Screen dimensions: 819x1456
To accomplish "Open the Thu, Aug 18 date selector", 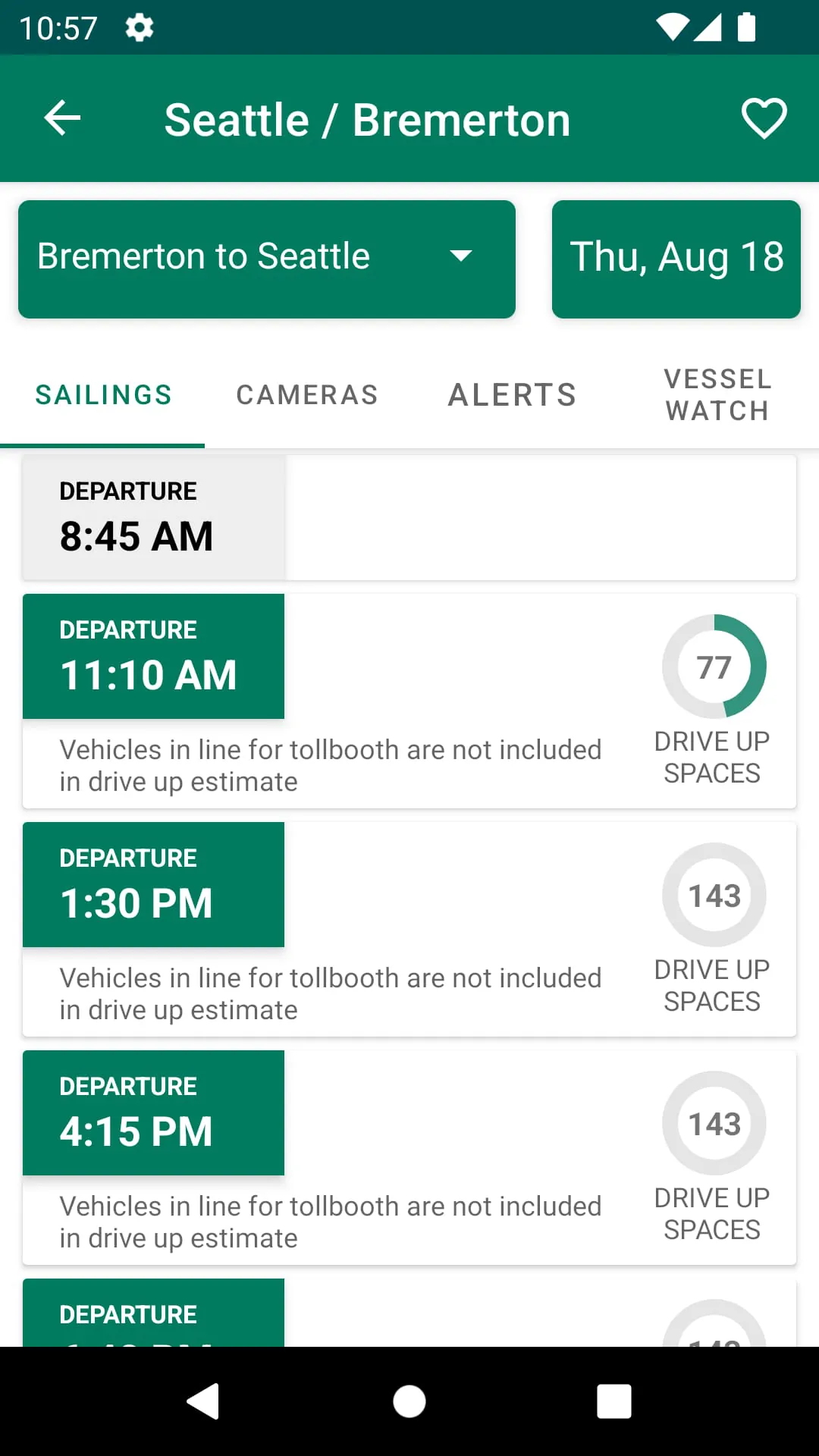I will 676,258.
